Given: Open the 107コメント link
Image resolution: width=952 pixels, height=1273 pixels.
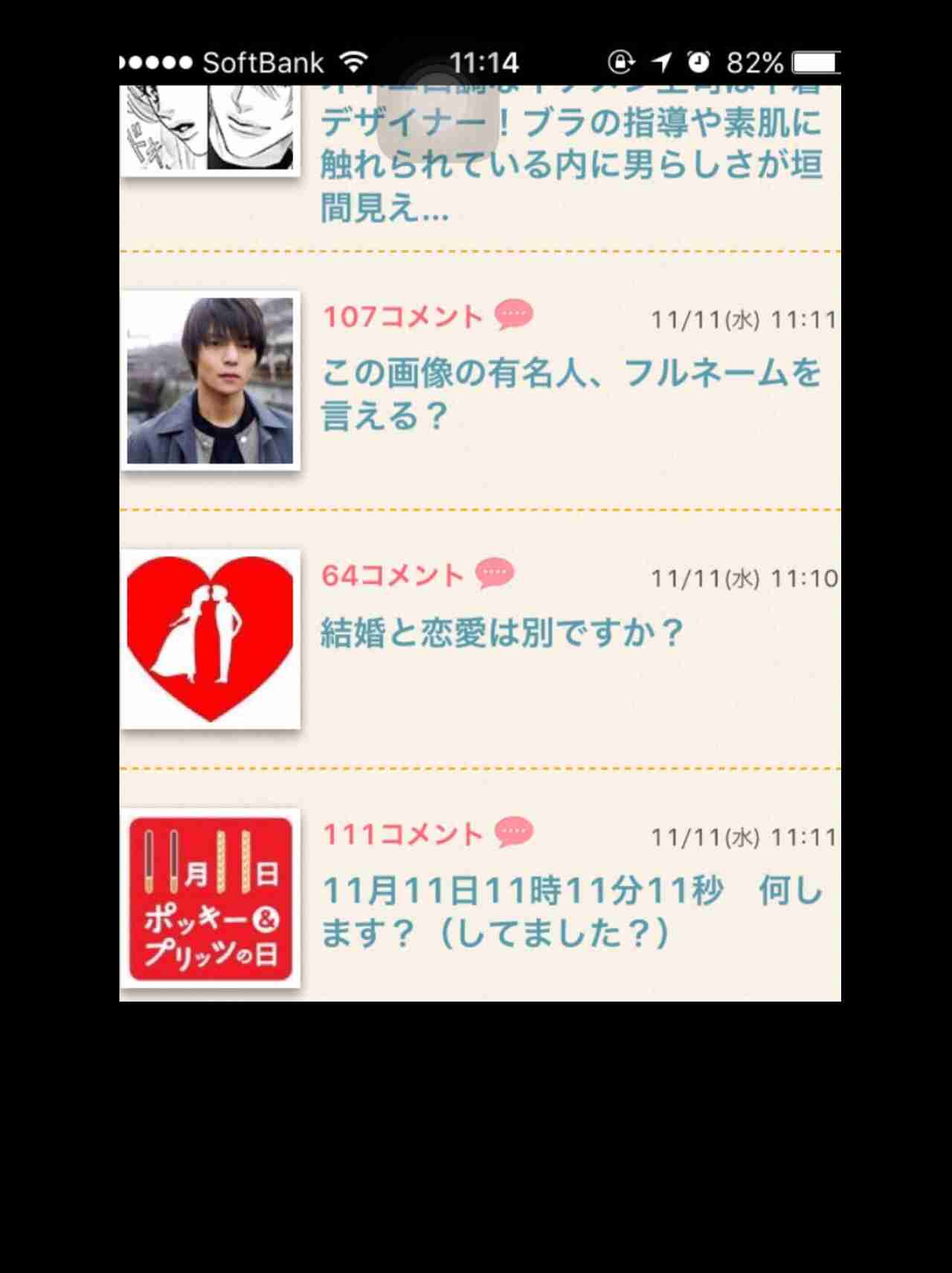Looking at the screenshot, I should tap(402, 317).
